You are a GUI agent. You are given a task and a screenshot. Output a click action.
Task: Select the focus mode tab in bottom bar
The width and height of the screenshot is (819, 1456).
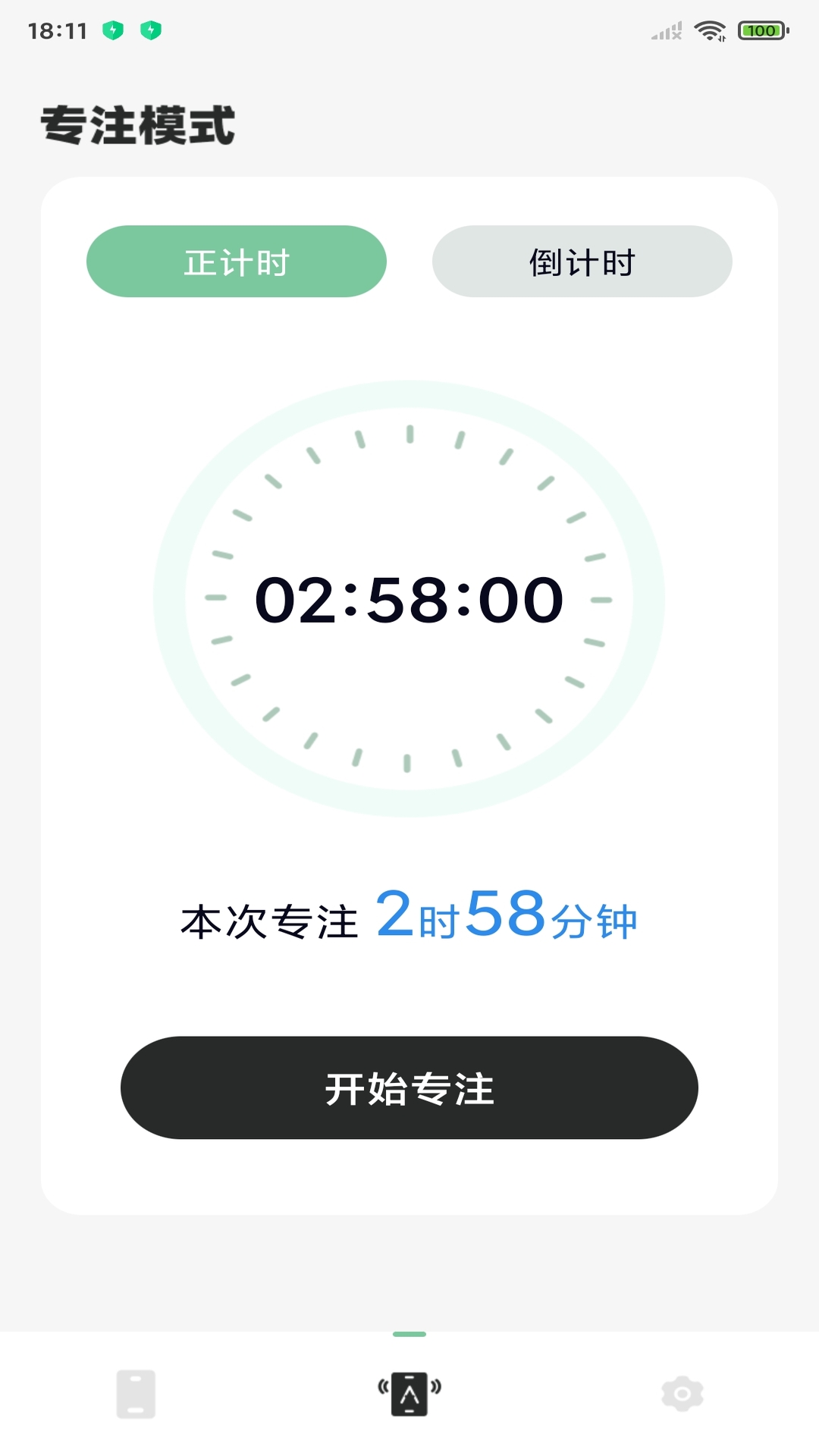point(409,1394)
